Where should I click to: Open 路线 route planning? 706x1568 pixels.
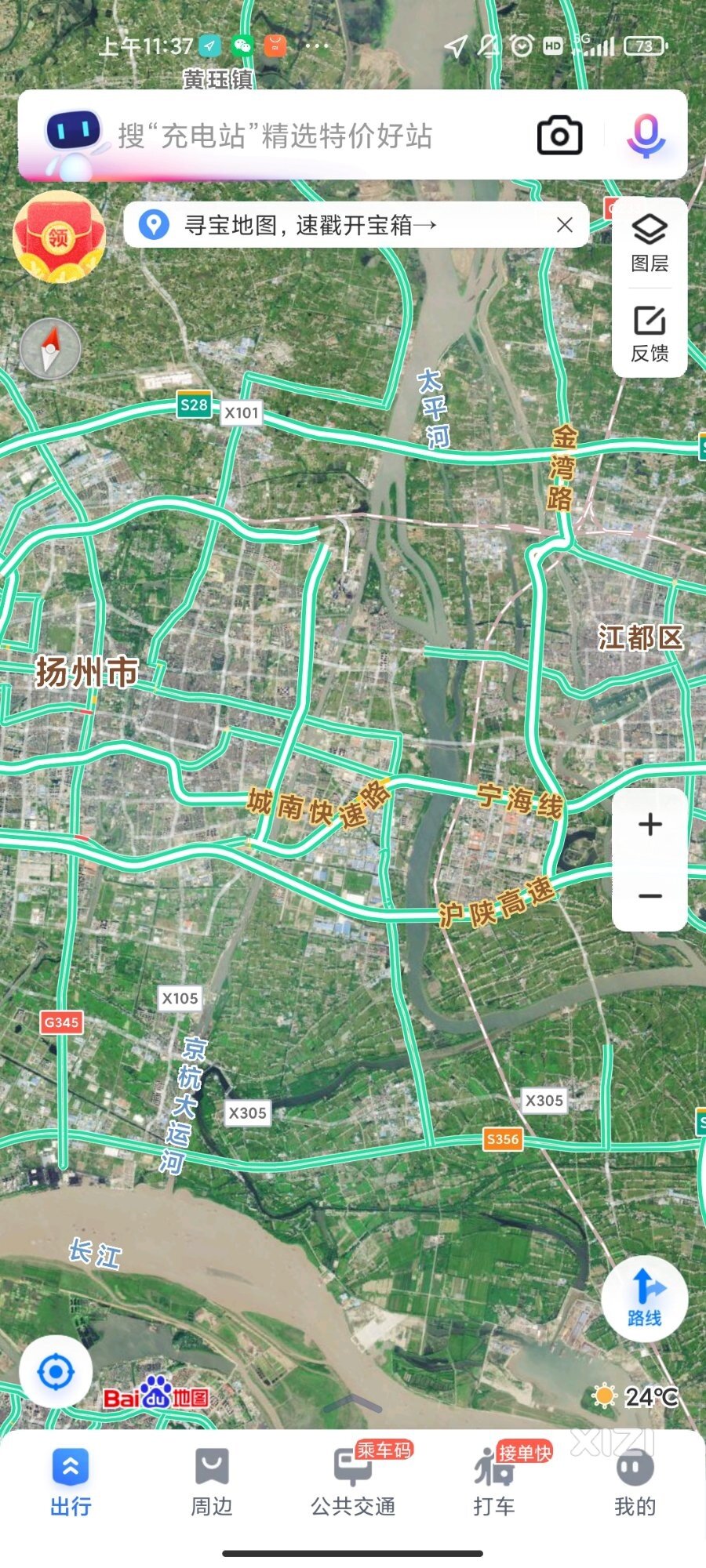(x=645, y=1298)
